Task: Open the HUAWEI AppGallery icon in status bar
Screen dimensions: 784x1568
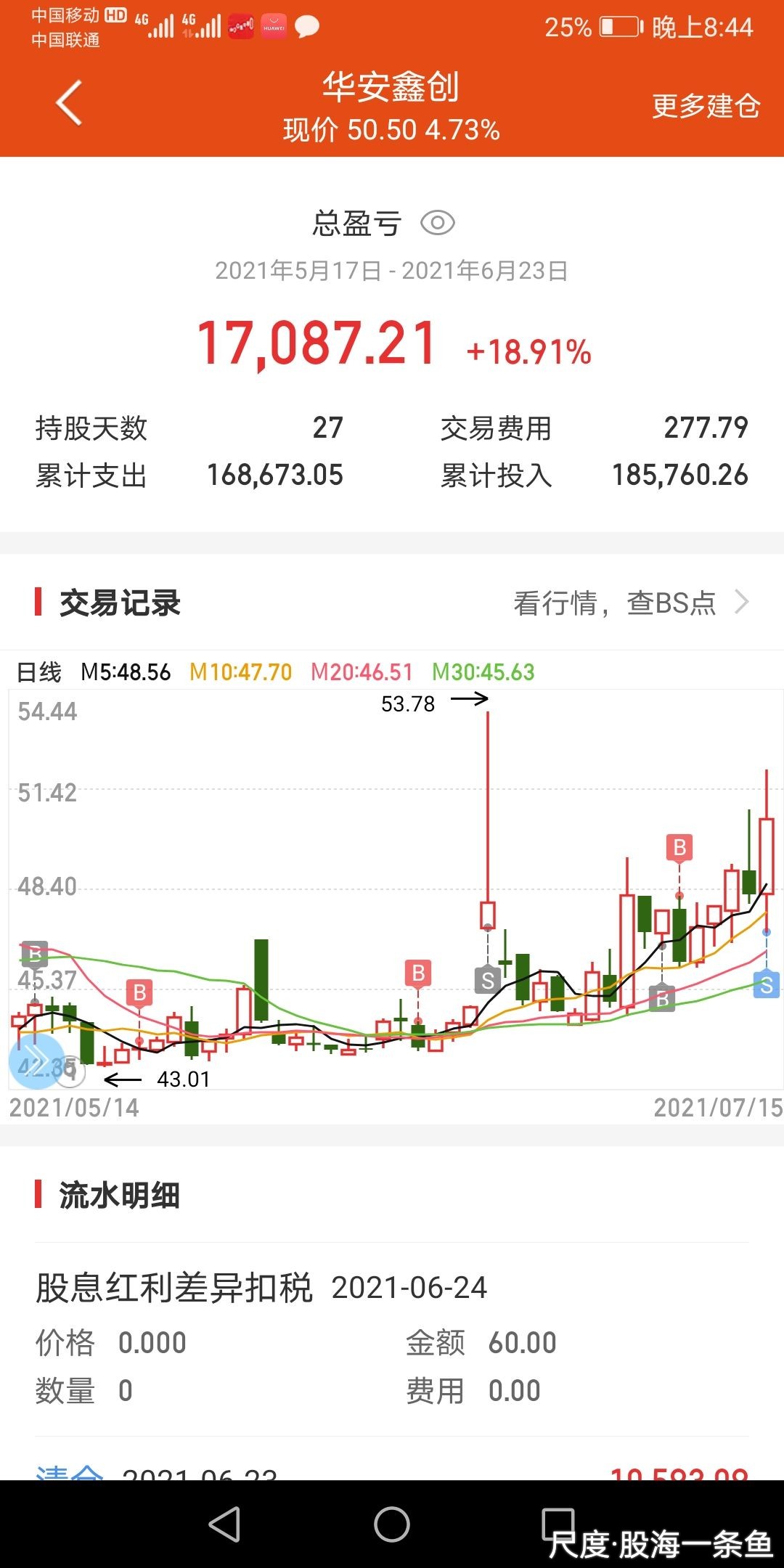Action: pos(273,25)
